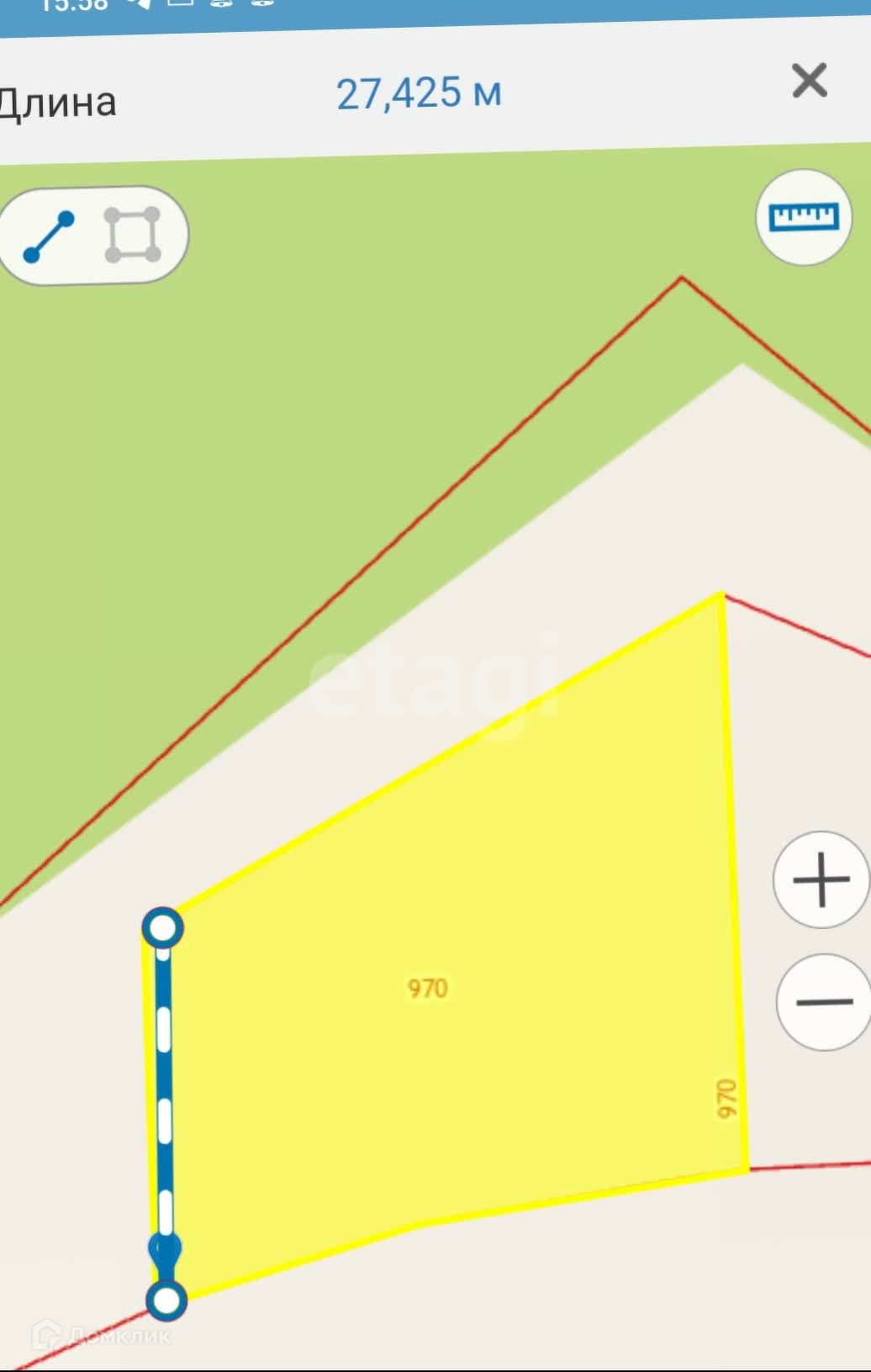Viewport: 871px width, 1372px height.
Task: Select the line distance measuring mode
Action: tap(50, 236)
